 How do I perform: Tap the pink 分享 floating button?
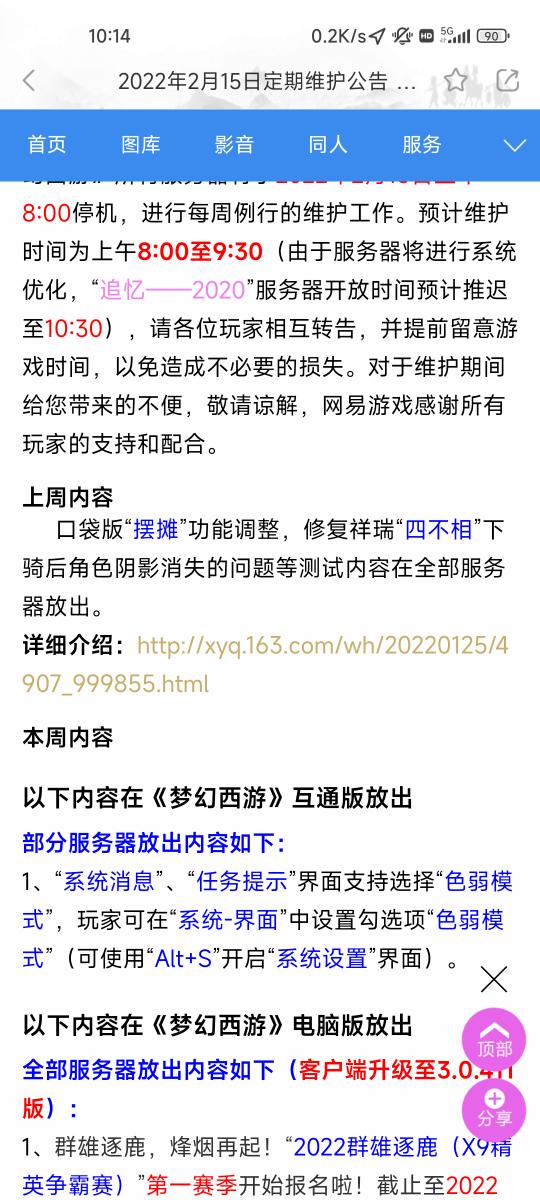pos(494,1107)
